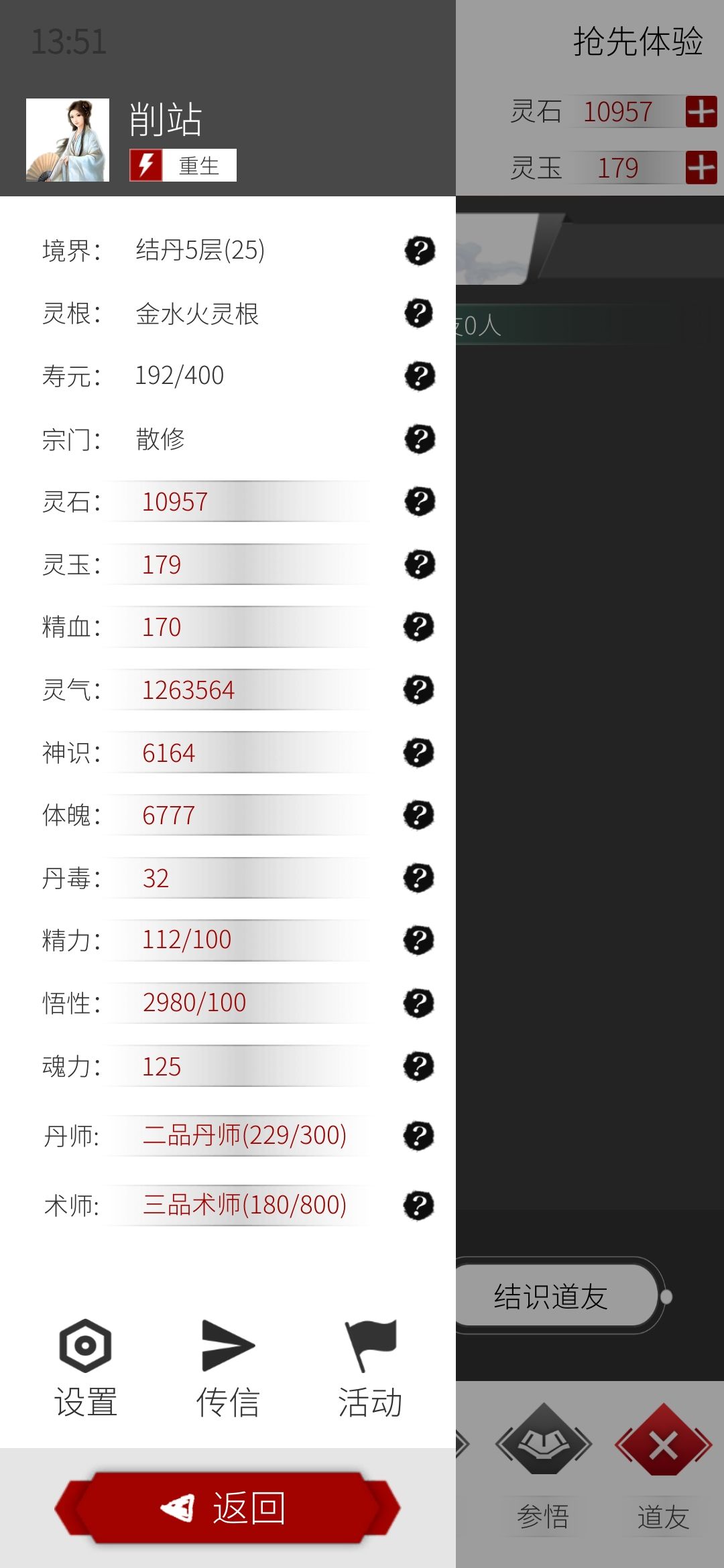Viewport: 724px width, 1568px height.
Task: Open help for 丹毒
Action: (x=419, y=878)
